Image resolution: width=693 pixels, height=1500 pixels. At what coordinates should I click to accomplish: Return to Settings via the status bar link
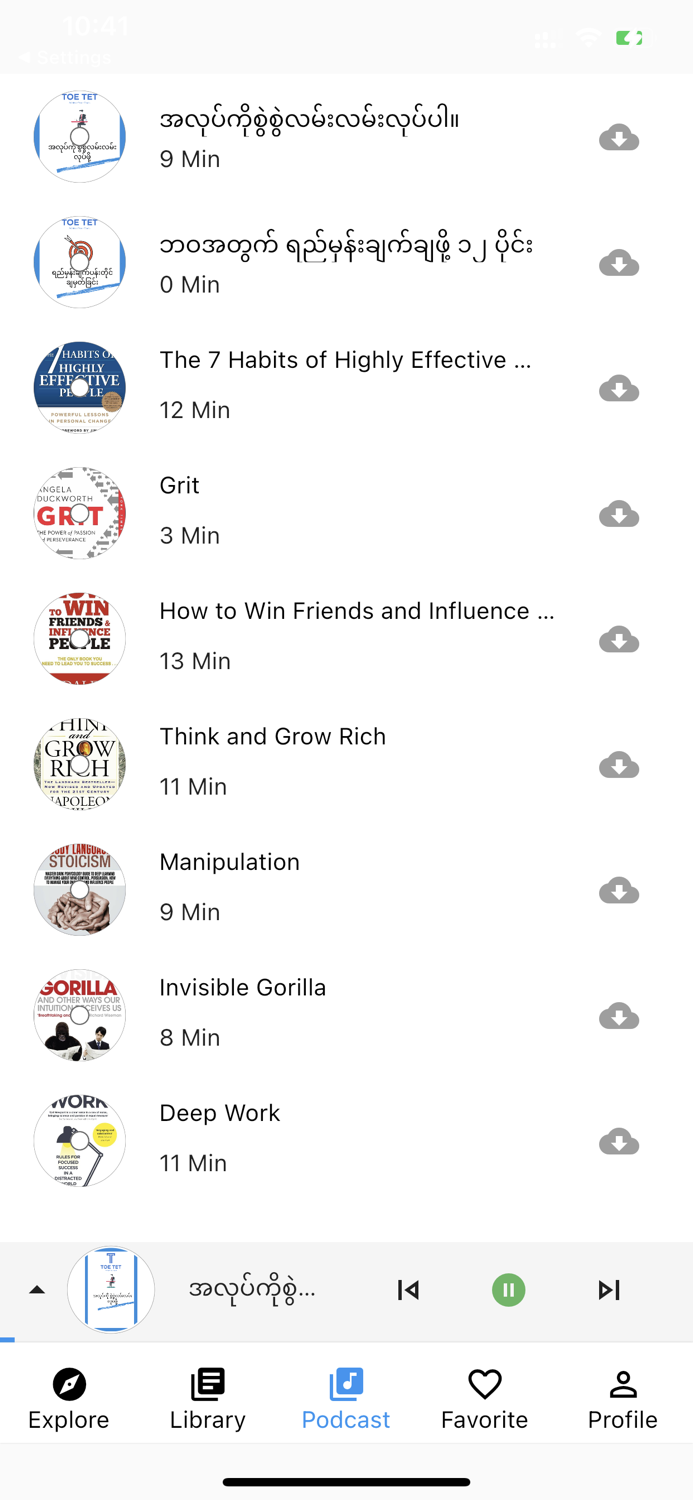click(x=64, y=58)
